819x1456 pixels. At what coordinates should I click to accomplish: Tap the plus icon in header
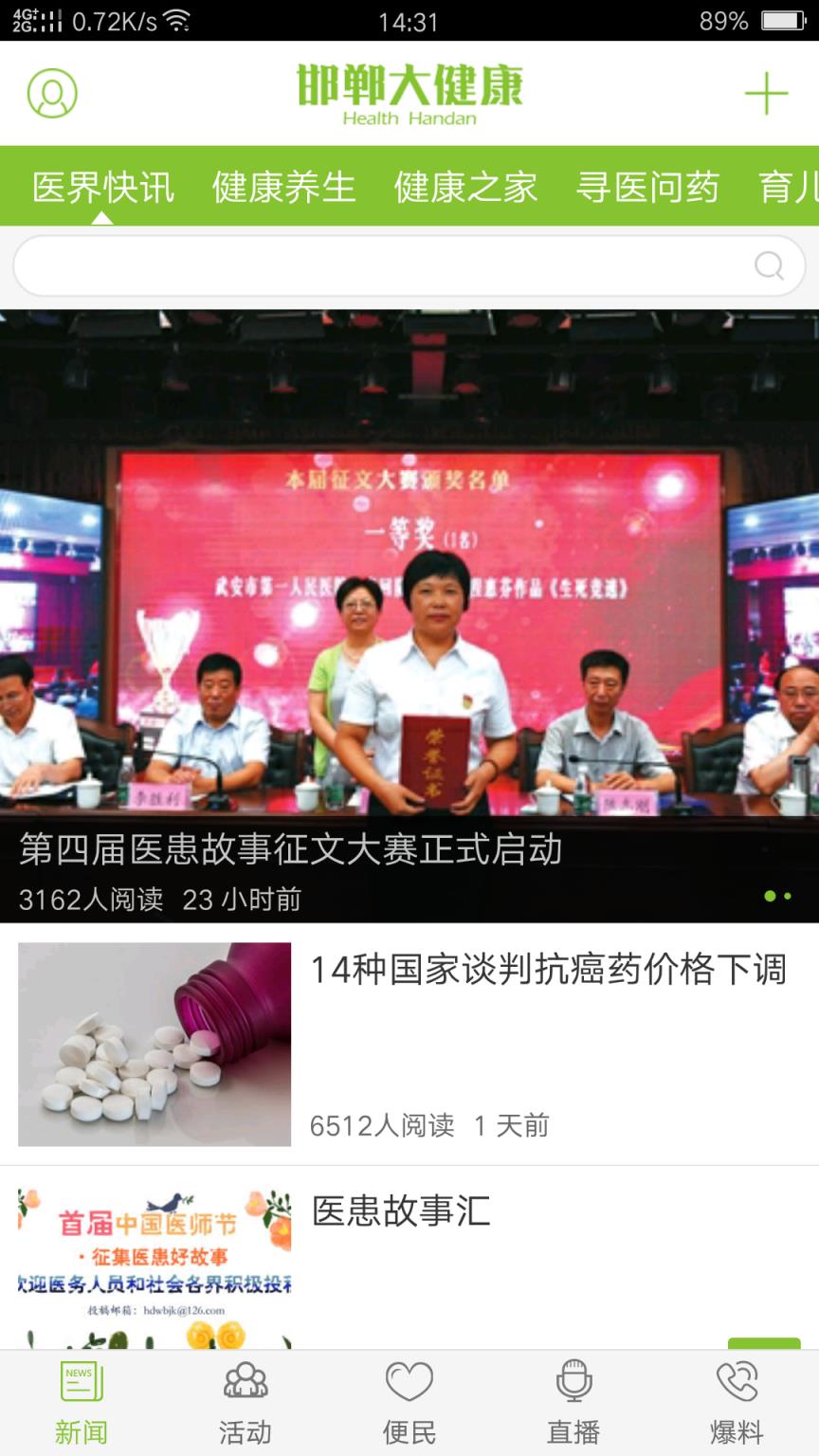766,93
